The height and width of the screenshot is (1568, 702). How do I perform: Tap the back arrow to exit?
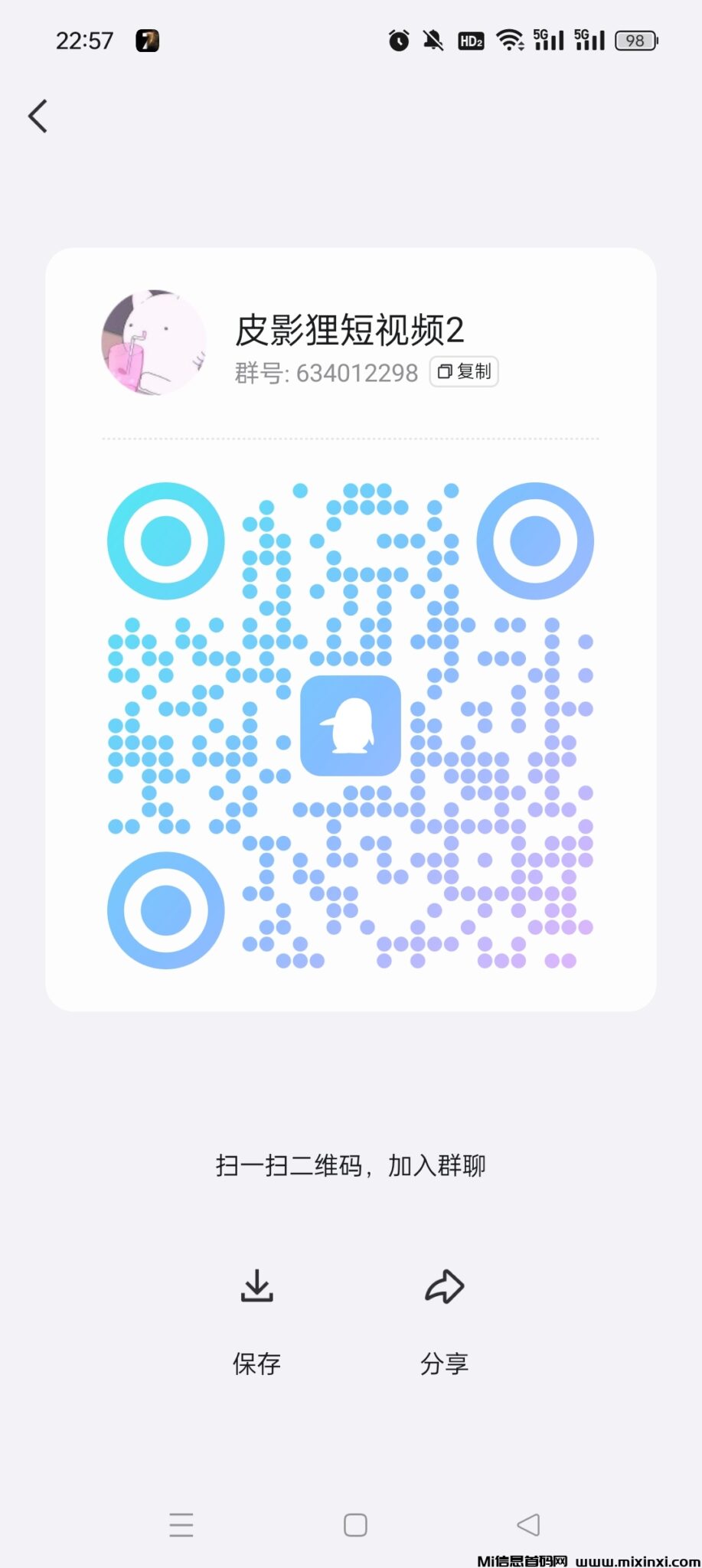(x=38, y=116)
